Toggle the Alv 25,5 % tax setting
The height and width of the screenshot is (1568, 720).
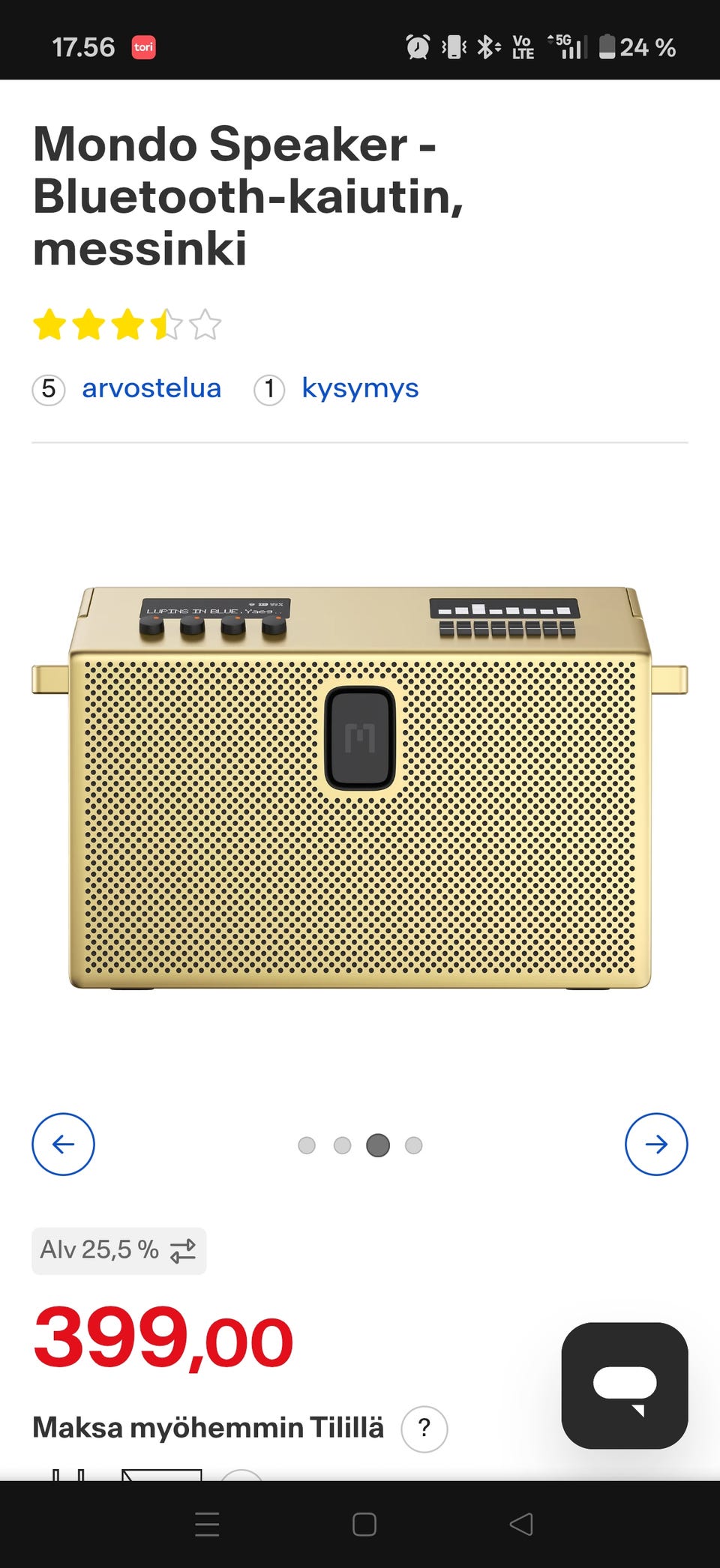[x=118, y=1250]
